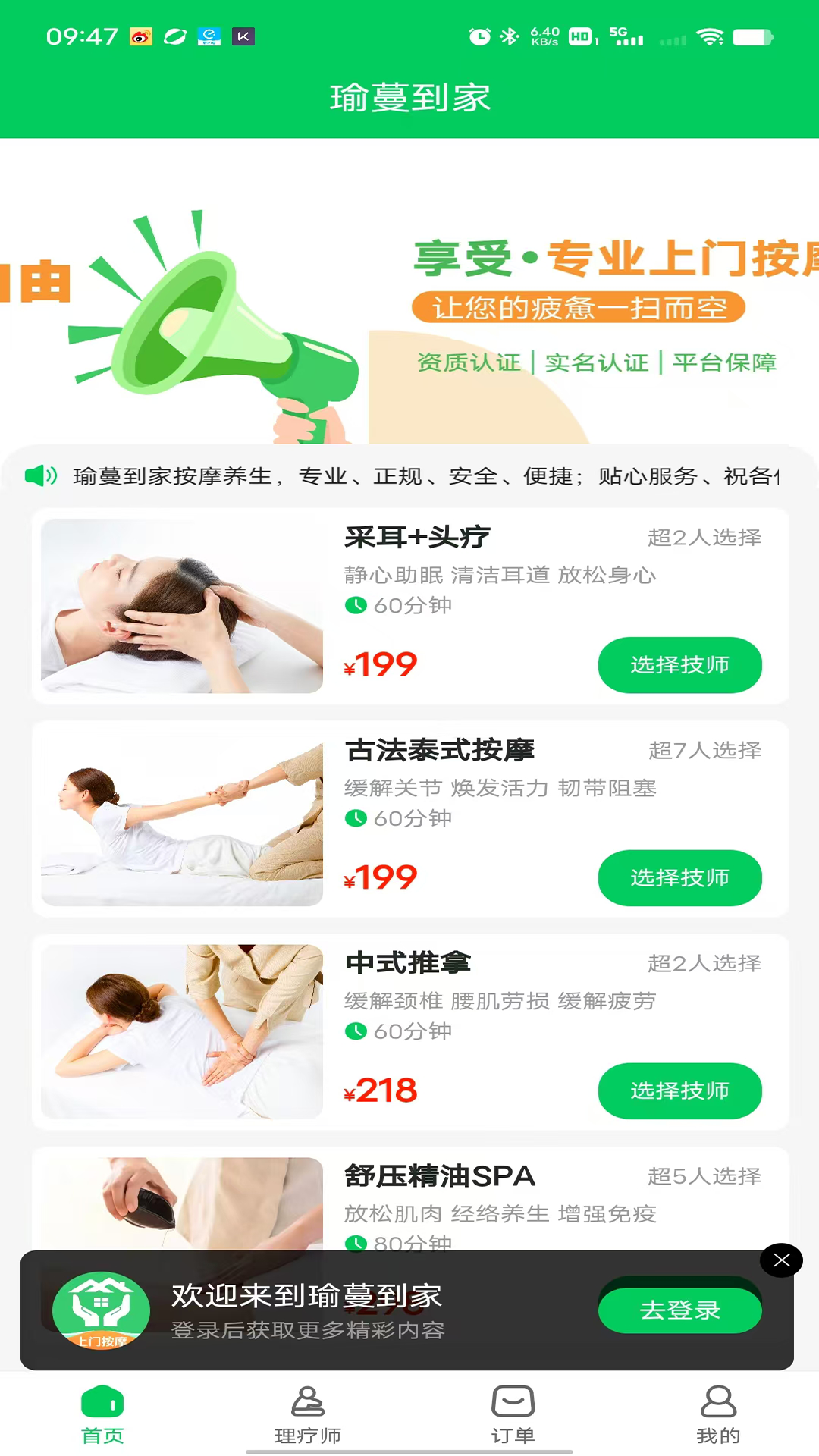Open the 古法泰式按摩 service card
Image resolution: width=819 pixels, height=1456 pixels.
point(410,819)
